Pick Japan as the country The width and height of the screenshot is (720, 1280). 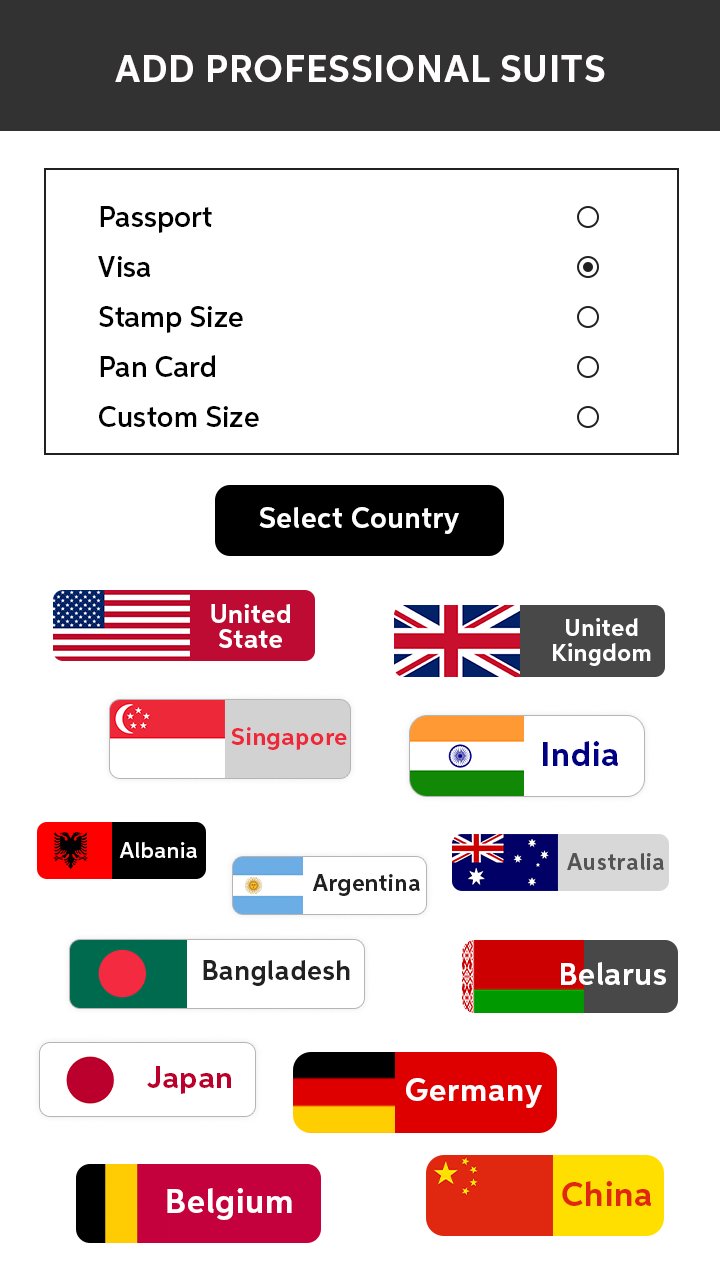point(147,1080)
